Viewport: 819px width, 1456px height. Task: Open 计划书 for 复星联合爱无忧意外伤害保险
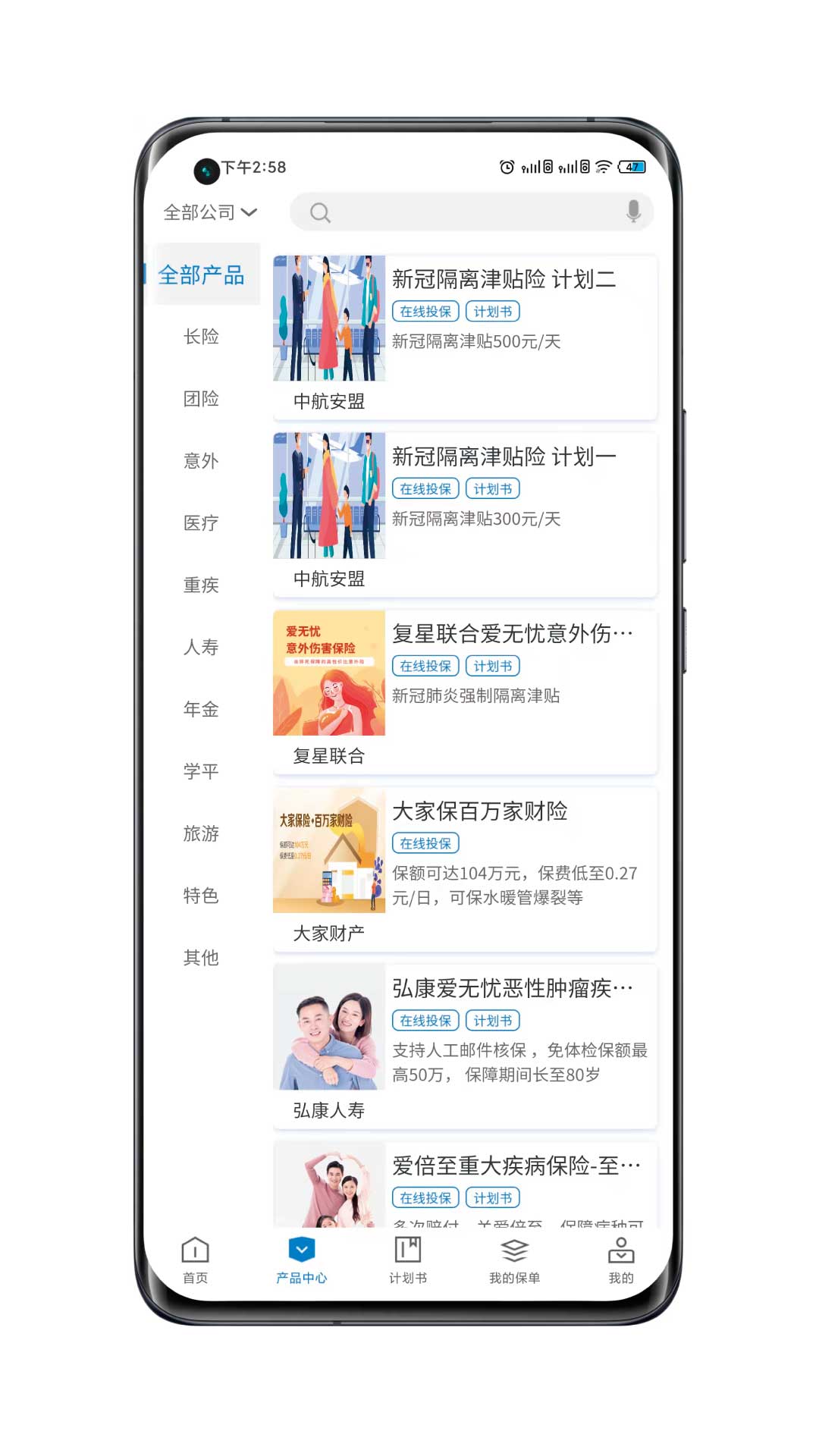[x=493, y=667]
